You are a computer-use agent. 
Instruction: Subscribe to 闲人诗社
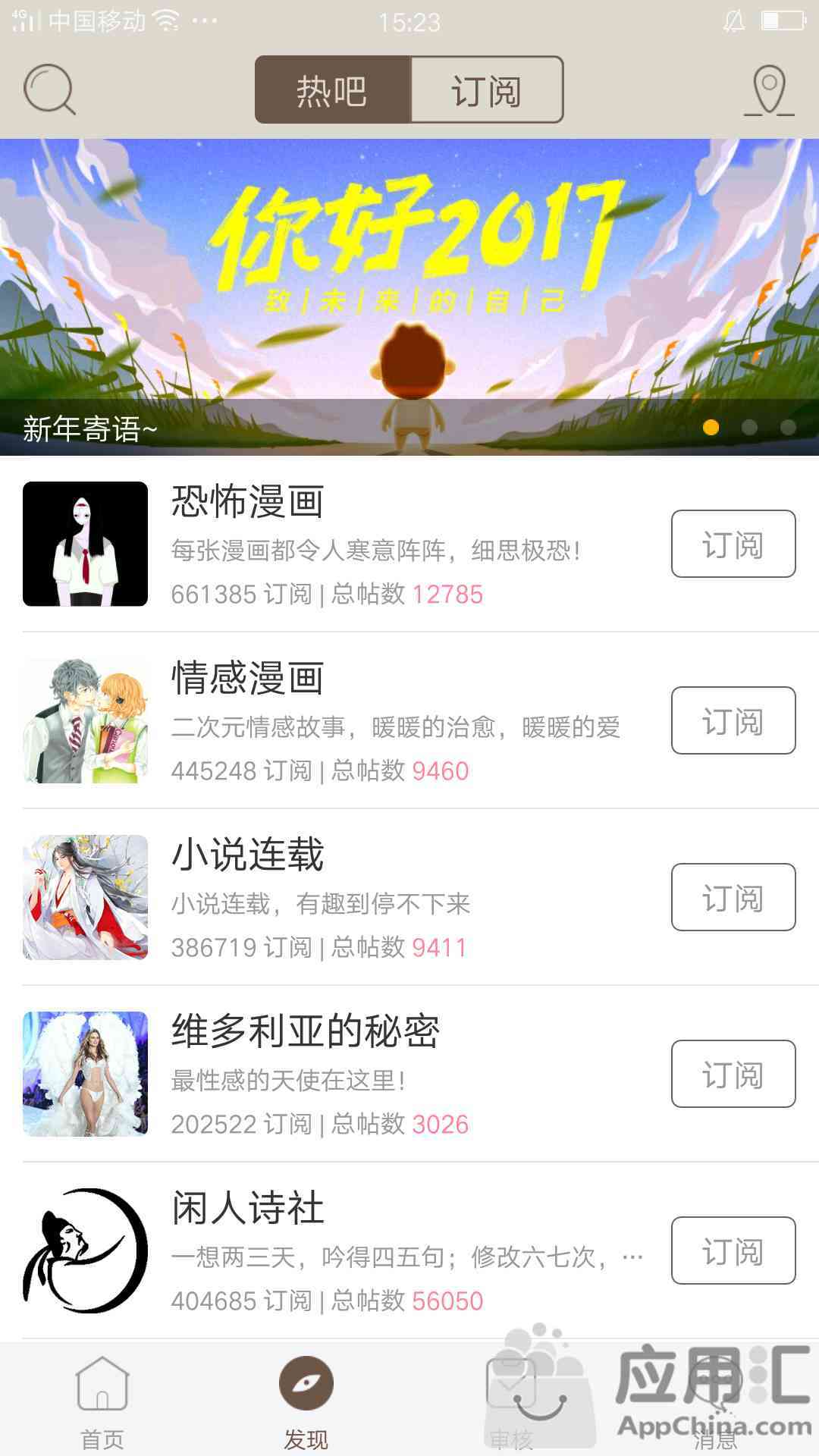(x=733, y=1250)
